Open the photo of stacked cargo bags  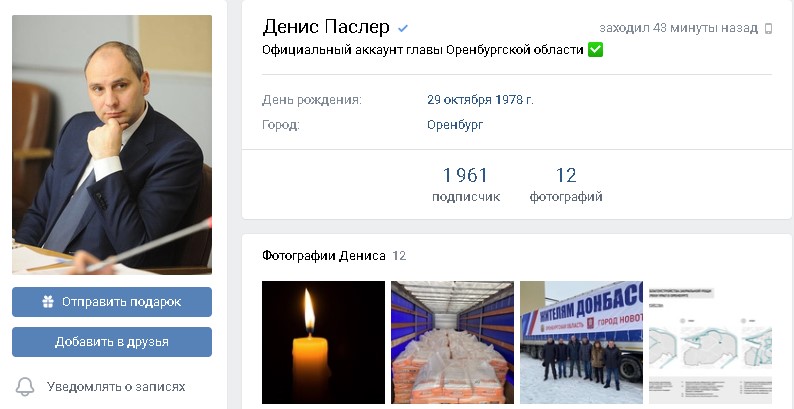(452, 342)
